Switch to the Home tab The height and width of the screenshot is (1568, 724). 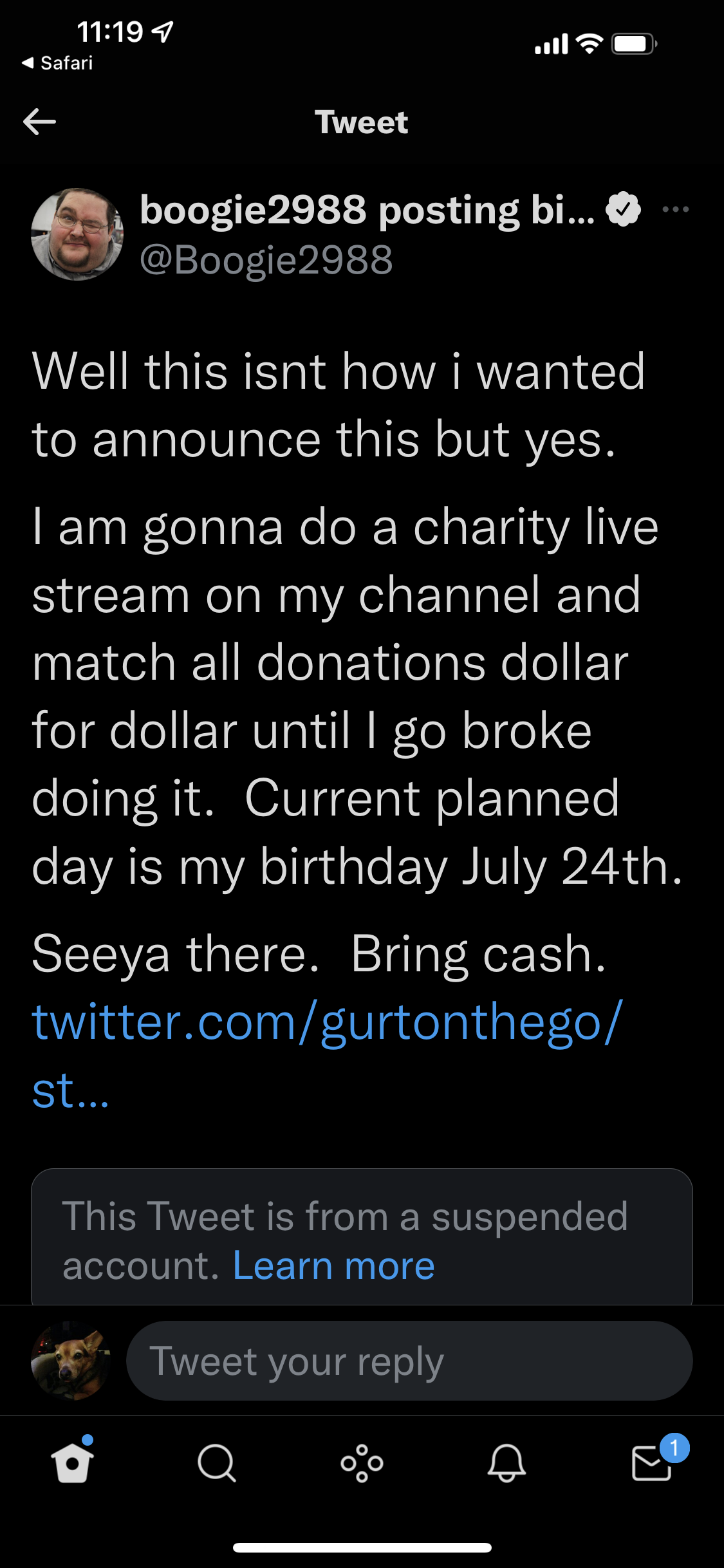tap(72, 1461)
